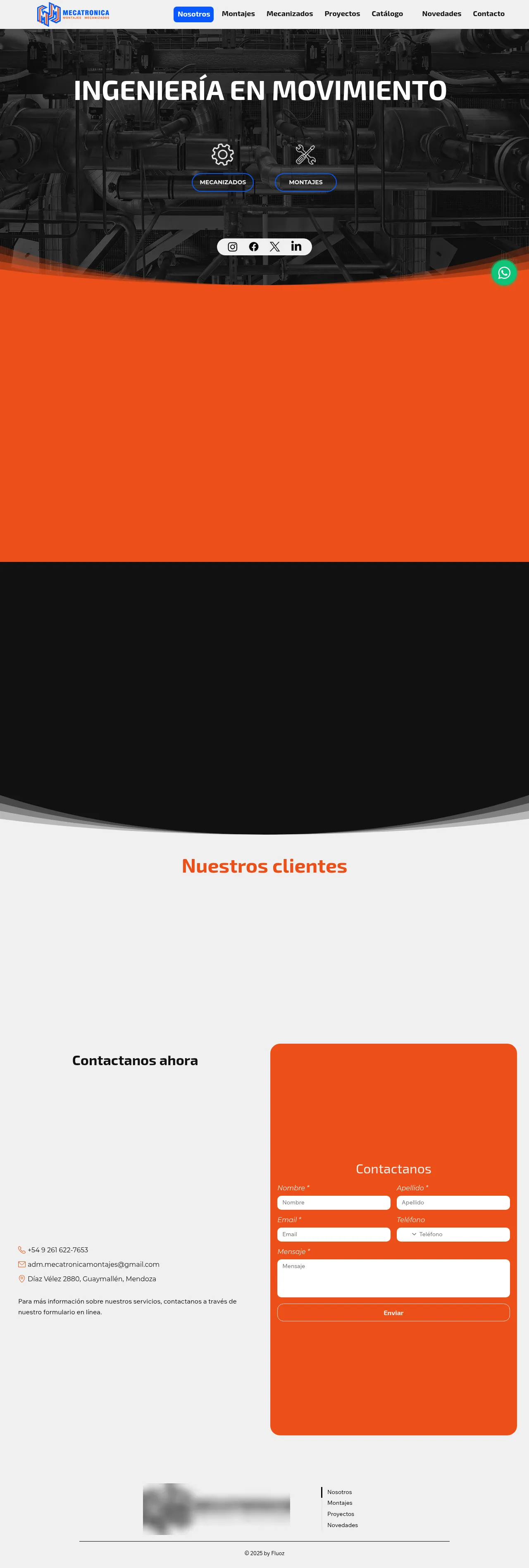This screenshot has height=1568, width=529.
Task: Focus the Nombre input field
Action: point(334,1202)
